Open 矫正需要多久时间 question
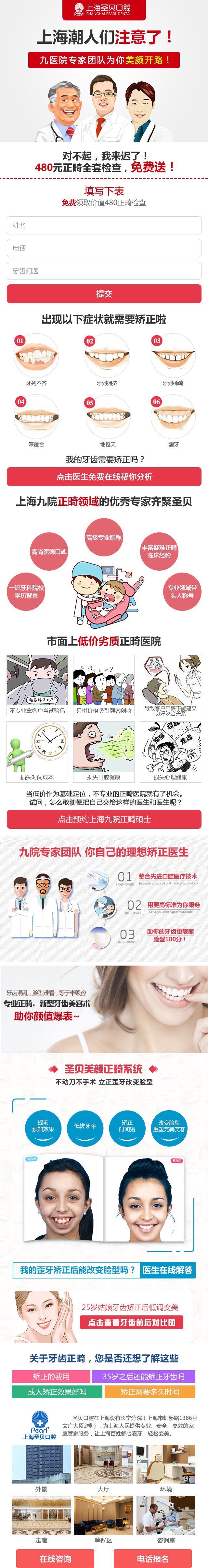 [149, 1392]
